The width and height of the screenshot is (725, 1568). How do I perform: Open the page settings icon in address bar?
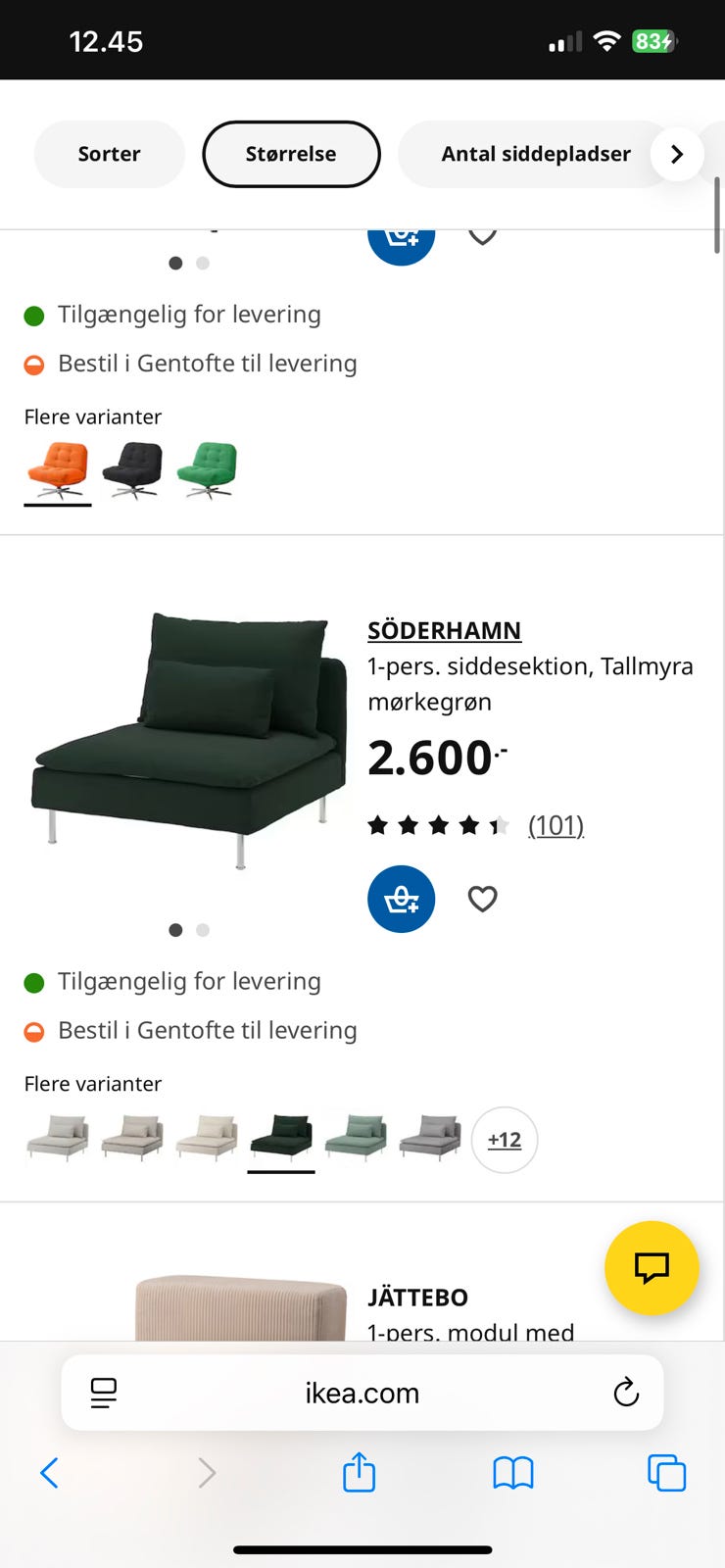point(103,1392)
